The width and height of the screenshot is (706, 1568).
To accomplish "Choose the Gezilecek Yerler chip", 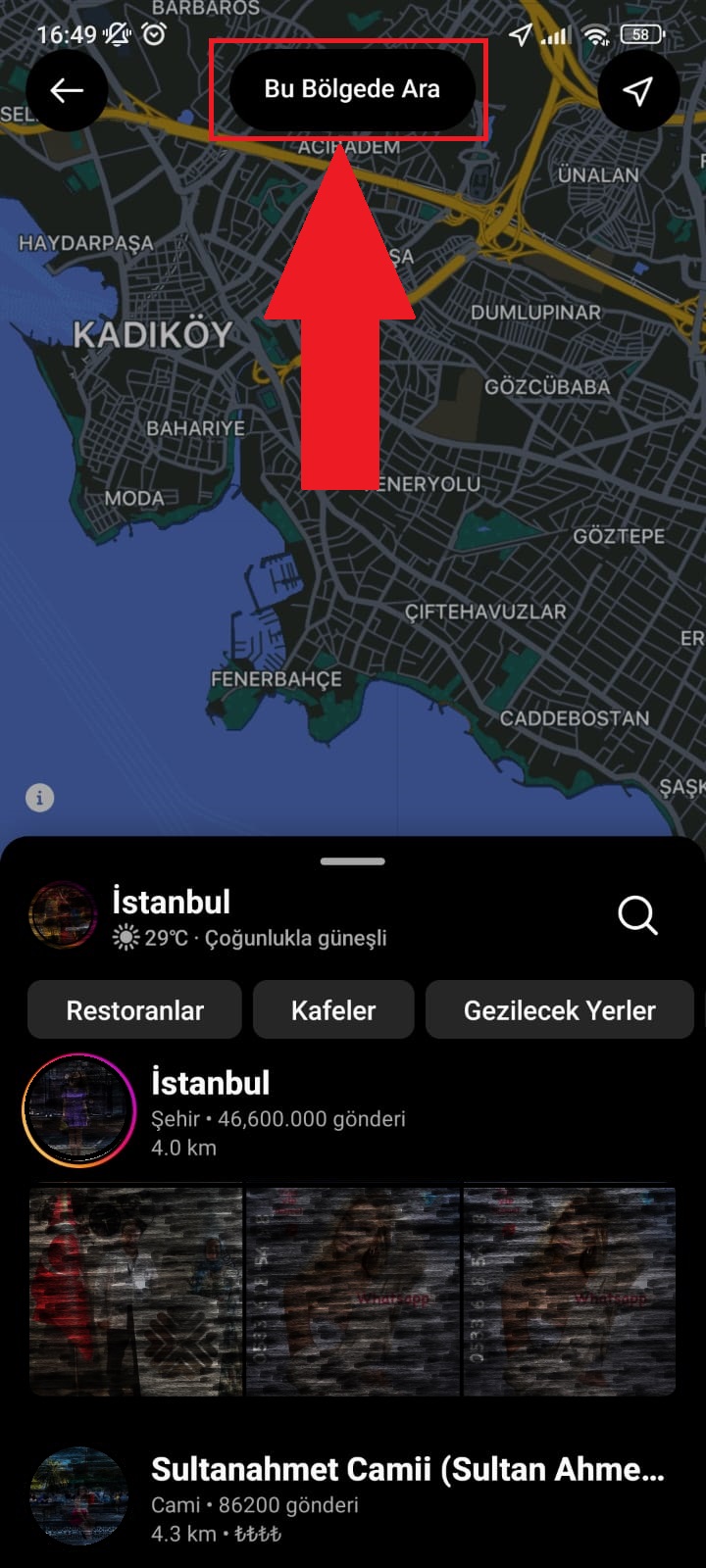I will [559, 1010].
